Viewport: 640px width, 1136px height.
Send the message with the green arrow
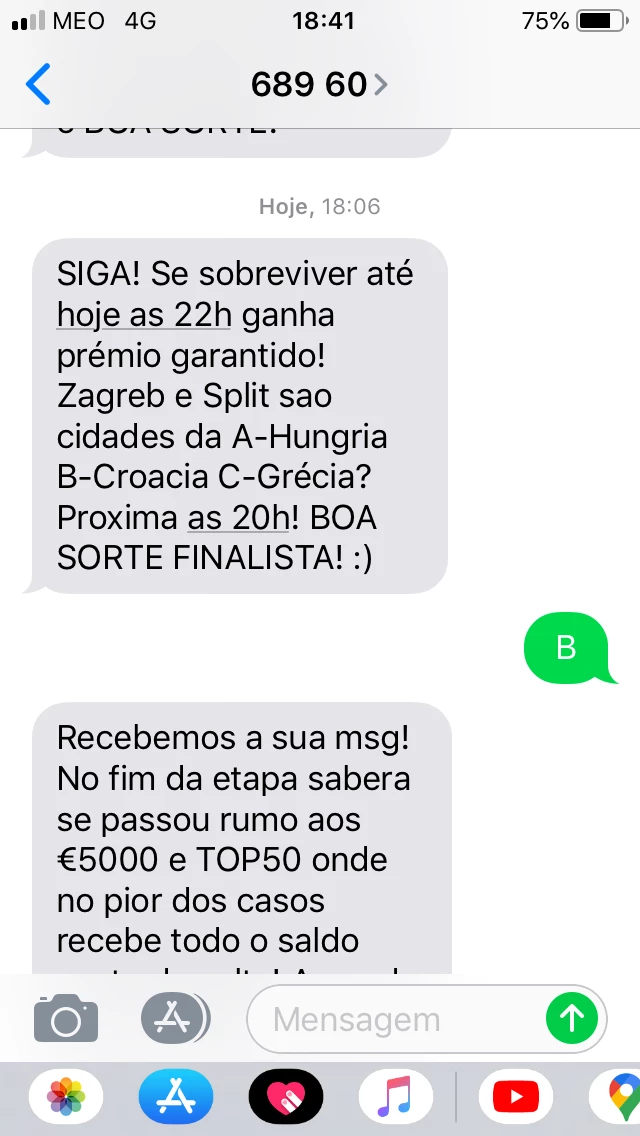click(572, 1019)
